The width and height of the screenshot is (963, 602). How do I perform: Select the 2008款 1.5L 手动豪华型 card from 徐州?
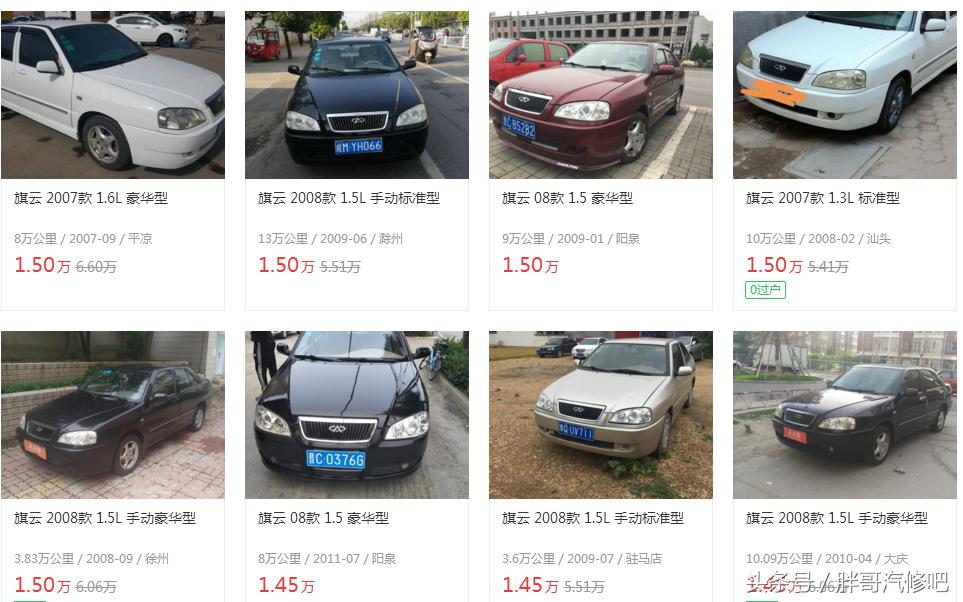105,518
